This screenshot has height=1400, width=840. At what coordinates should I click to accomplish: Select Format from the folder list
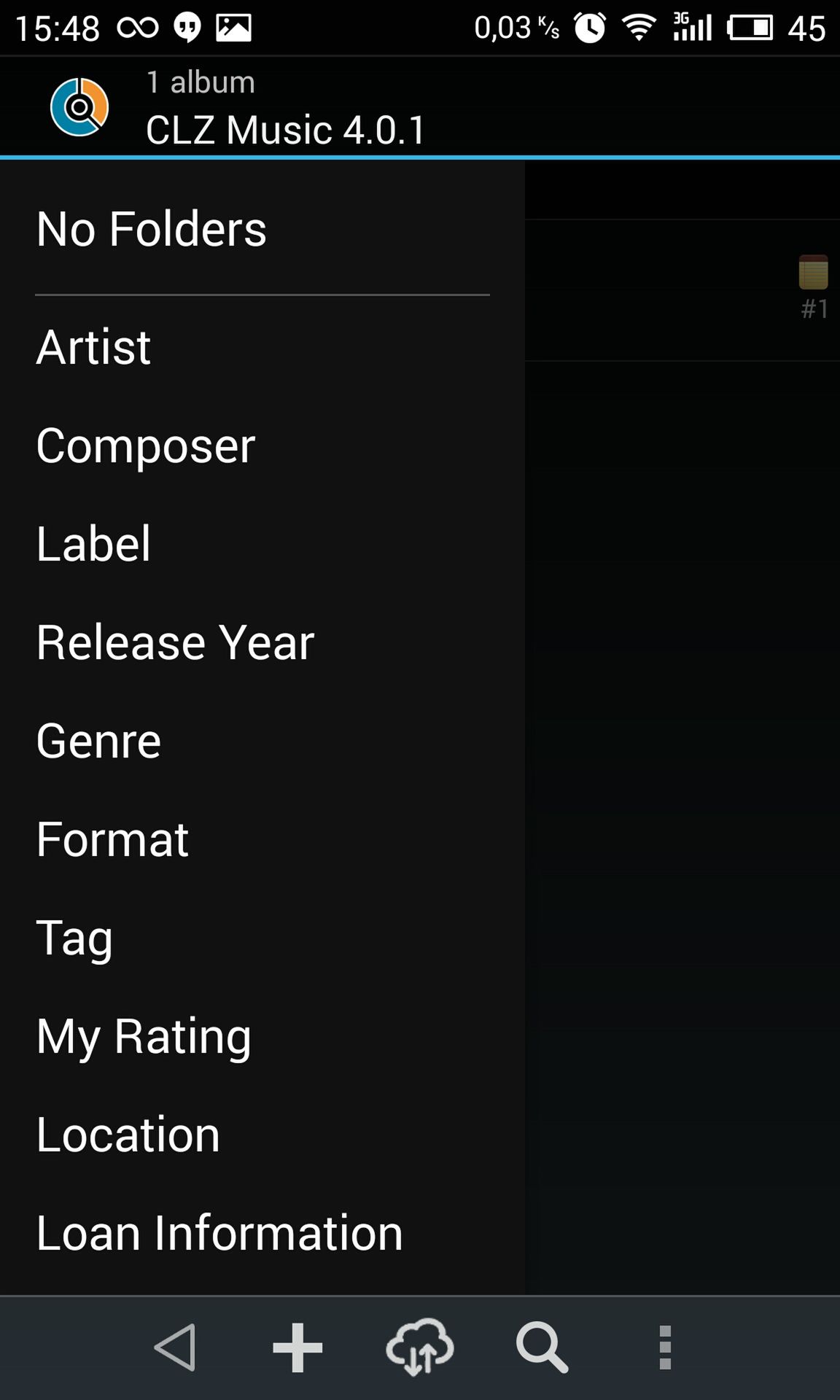(262, 839)
